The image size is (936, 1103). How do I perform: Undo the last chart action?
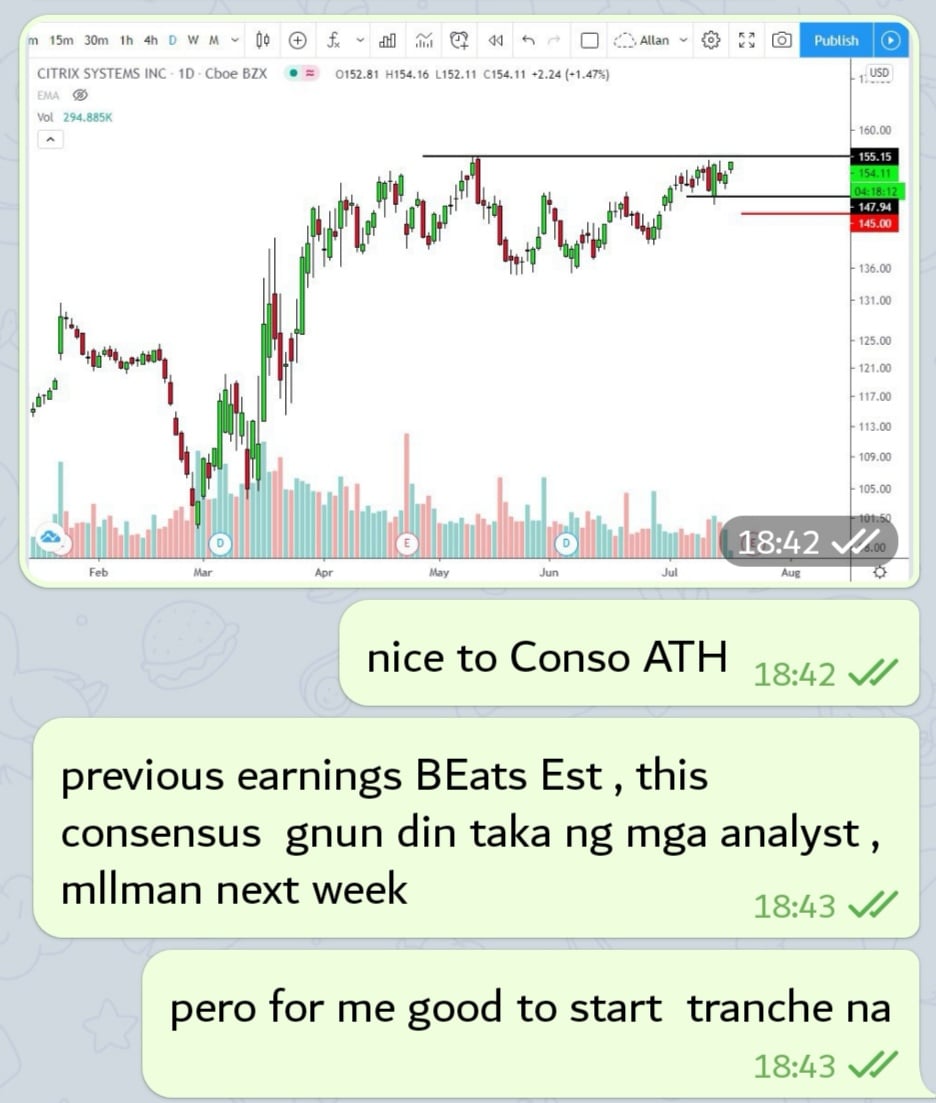pos(527,41)
